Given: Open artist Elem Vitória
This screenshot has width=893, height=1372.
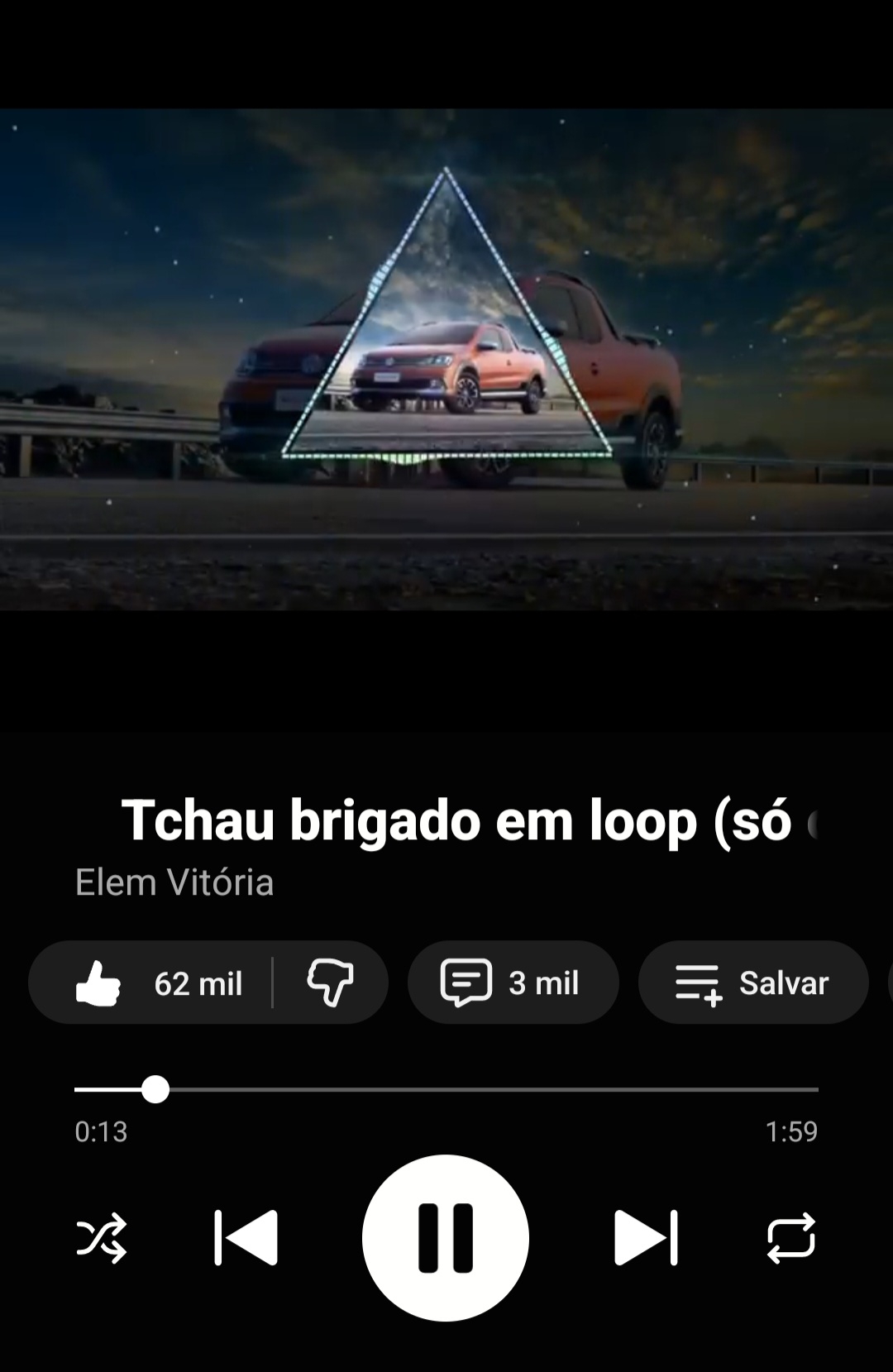Looking at the screenshot, I should [174, 882].
